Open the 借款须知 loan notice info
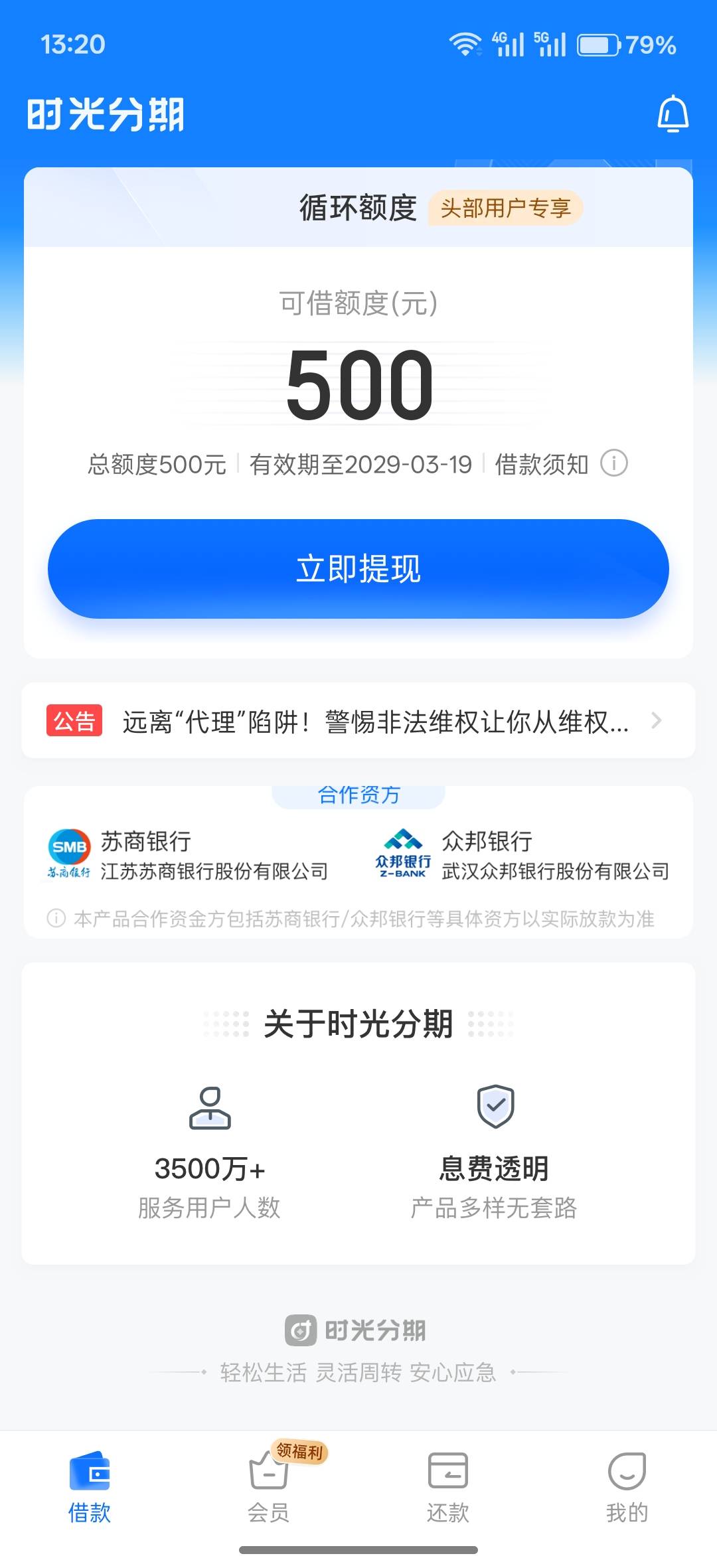 (x=561, y=464)
